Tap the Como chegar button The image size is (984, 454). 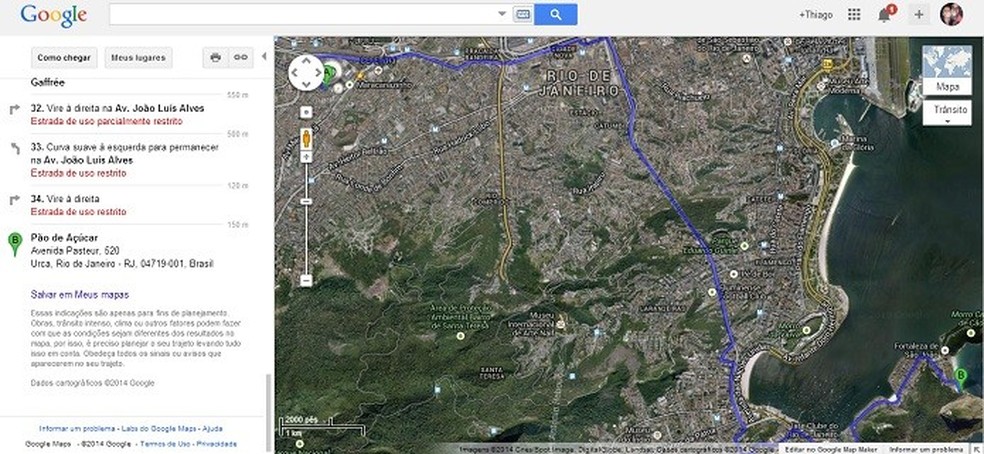pyautogui.click(x=64, y=58)
